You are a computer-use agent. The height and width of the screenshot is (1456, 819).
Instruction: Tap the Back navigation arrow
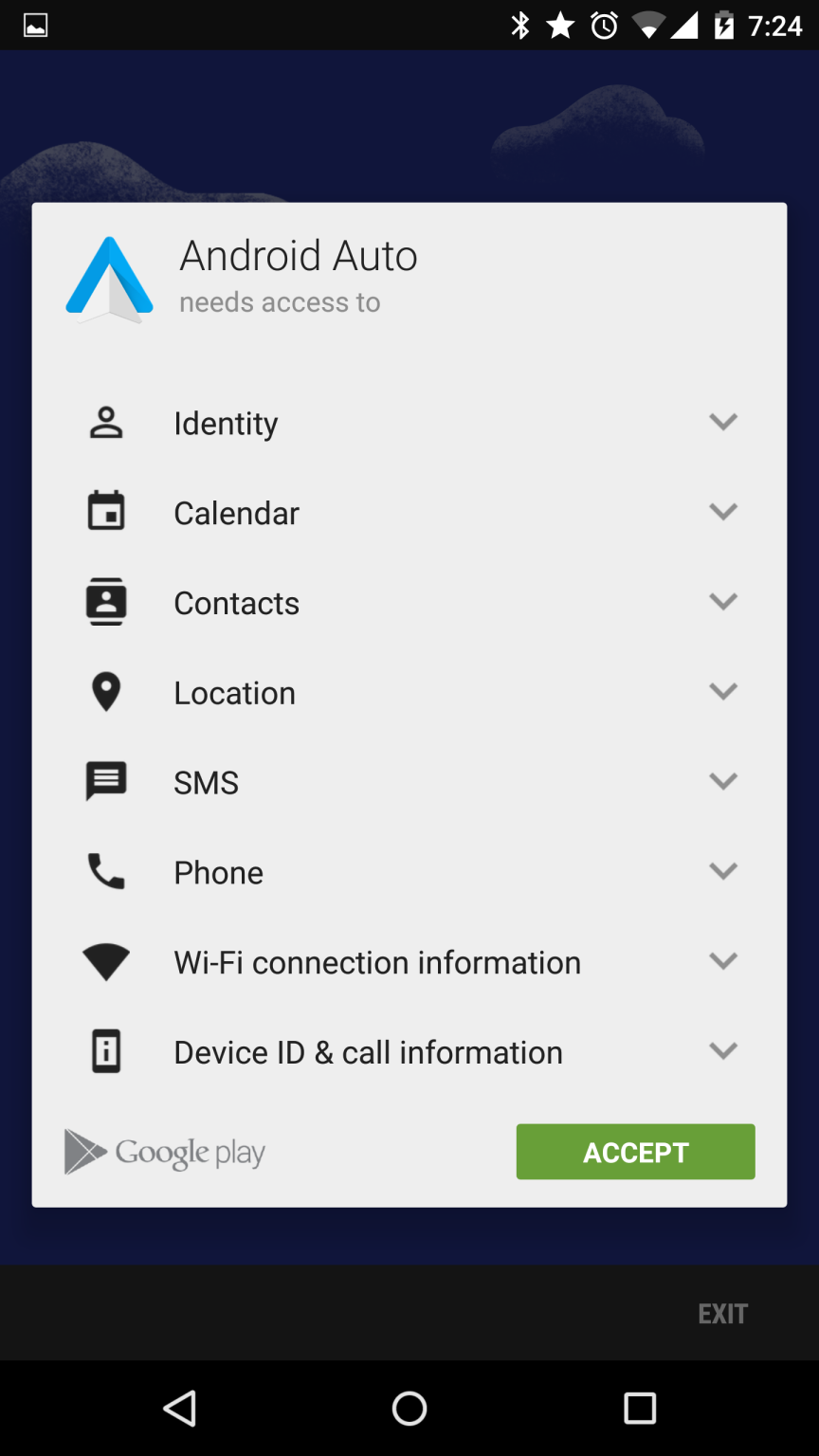click(x=179, y=1410)
